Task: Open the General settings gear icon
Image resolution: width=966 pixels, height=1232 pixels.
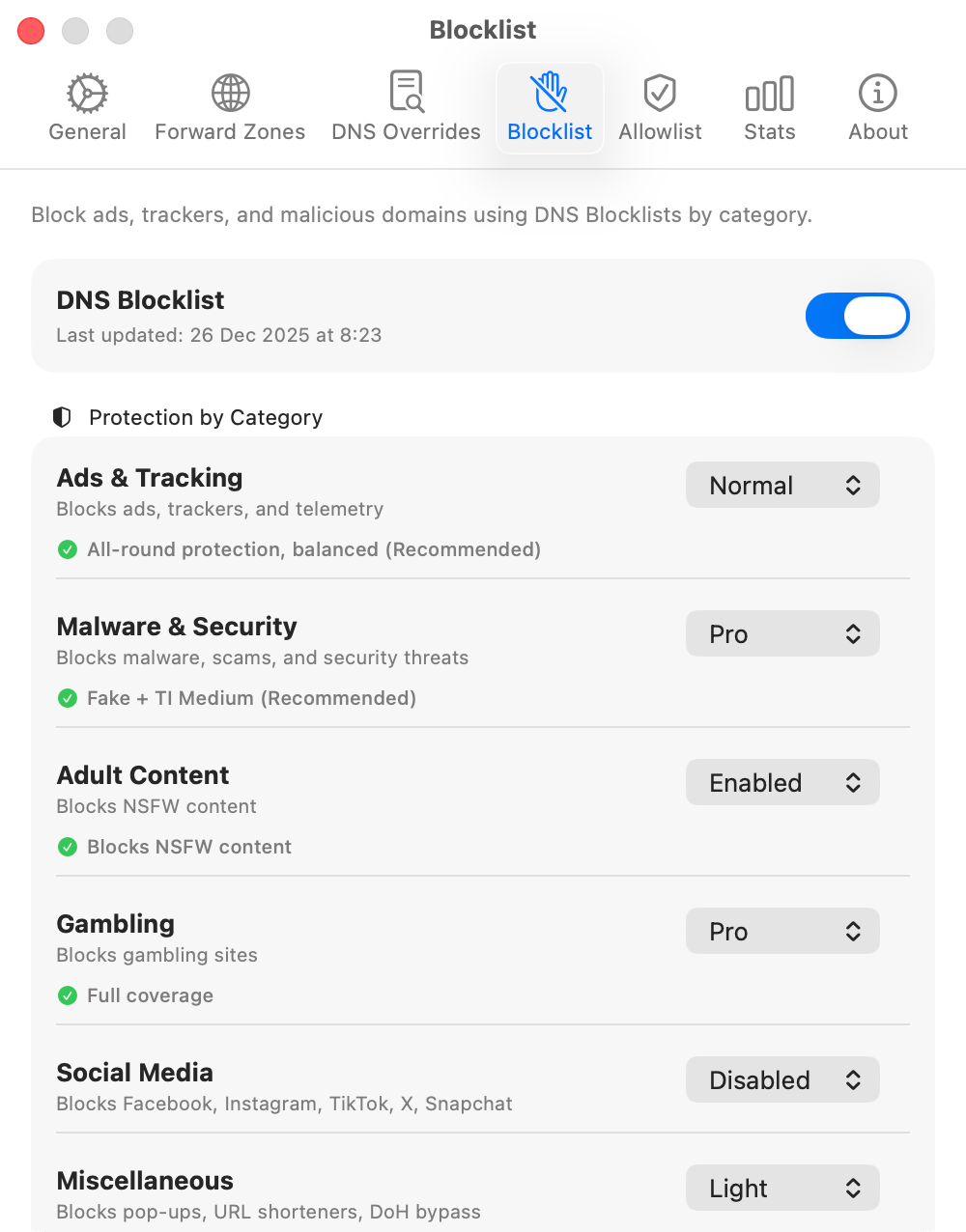Action: pos(87,94)
